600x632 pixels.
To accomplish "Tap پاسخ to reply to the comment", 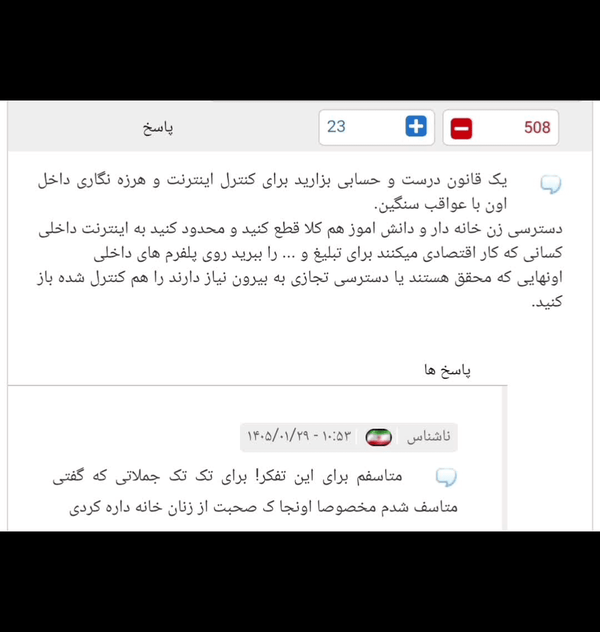I will point(158,128).
